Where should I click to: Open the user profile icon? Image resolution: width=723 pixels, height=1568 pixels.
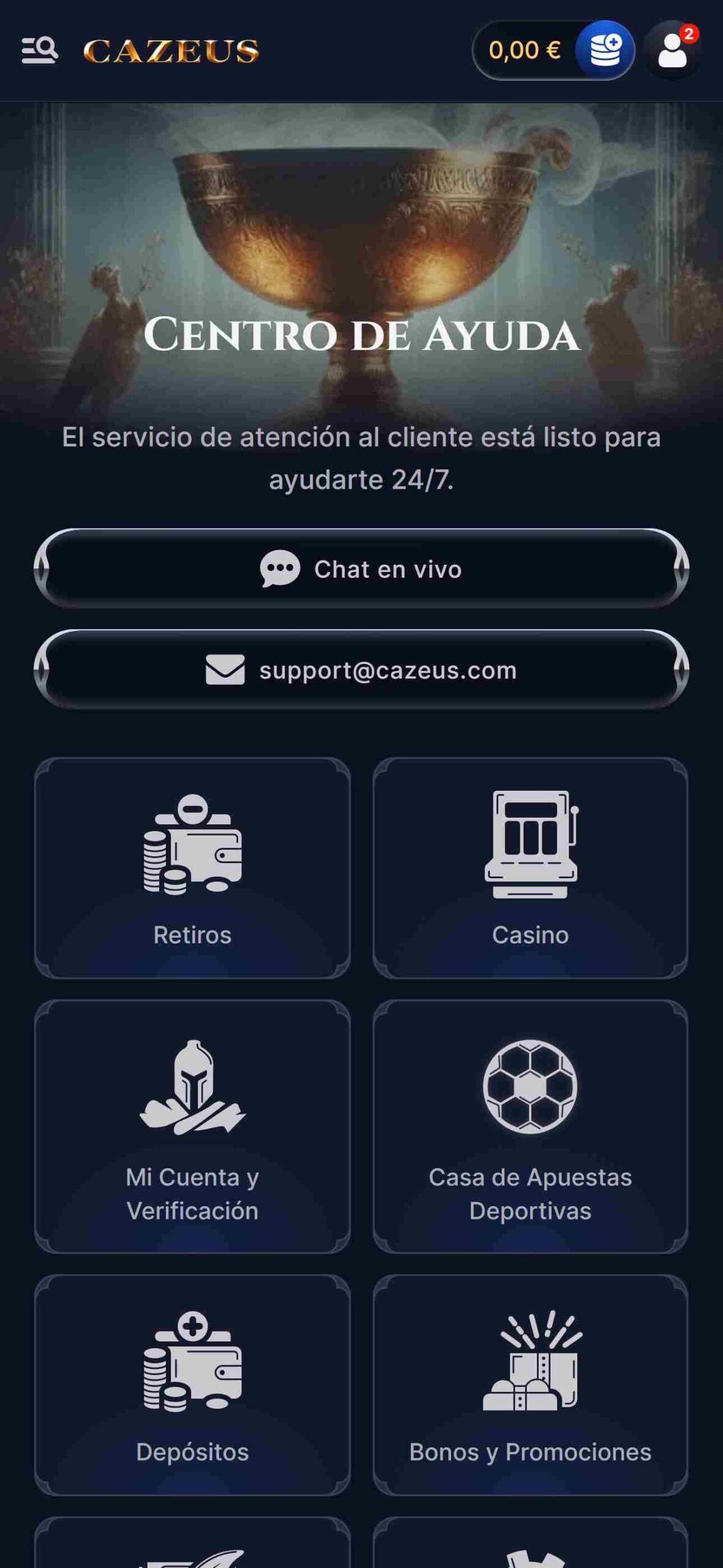[x=672, y=50]
